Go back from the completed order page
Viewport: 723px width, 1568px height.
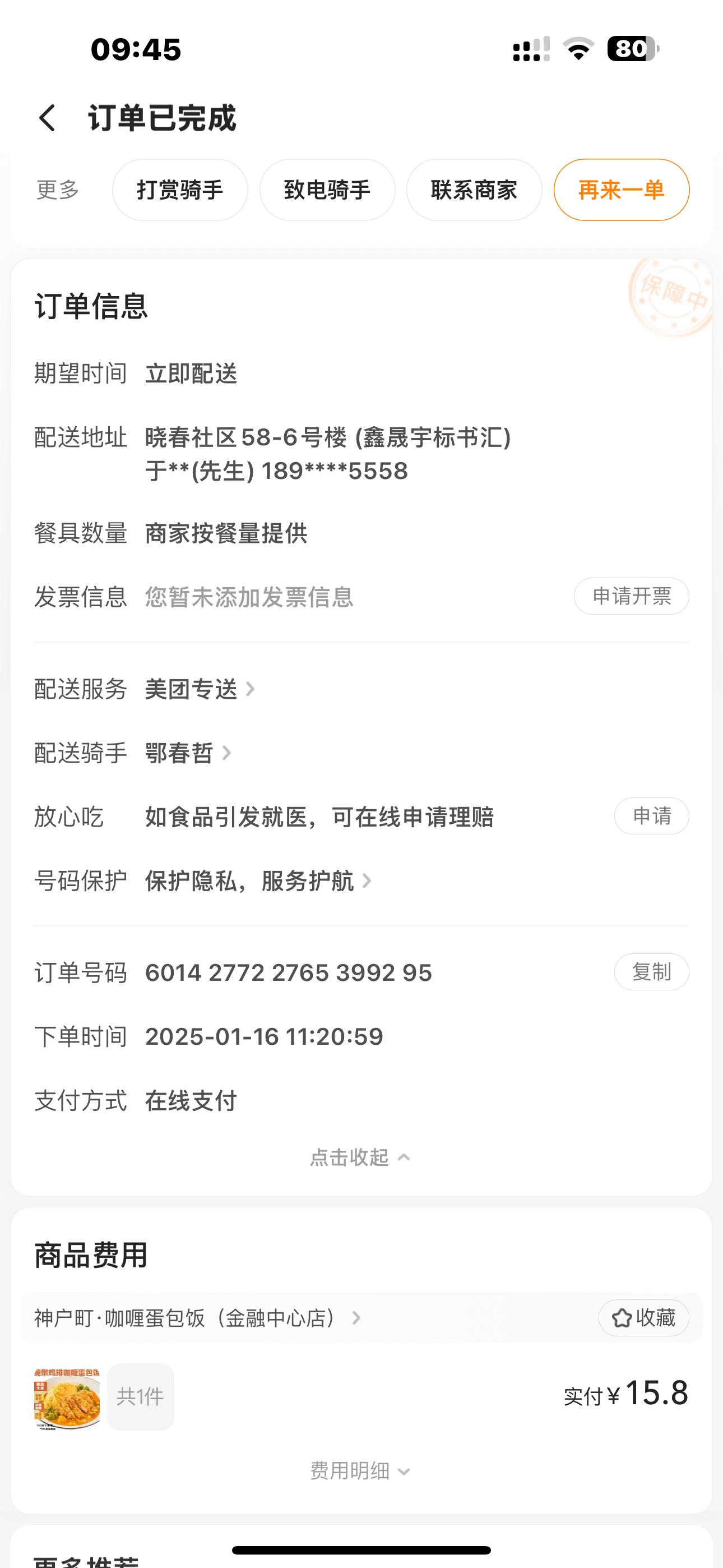(48, 117)
